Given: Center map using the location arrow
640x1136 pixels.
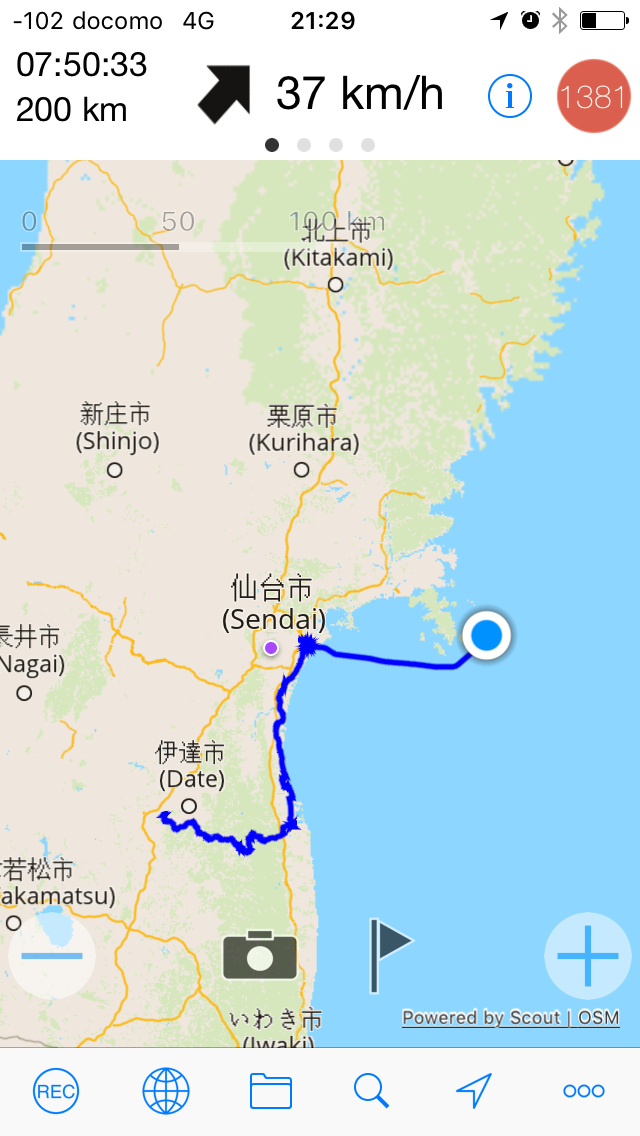Looking at the screenshot, I should 474,1091.
